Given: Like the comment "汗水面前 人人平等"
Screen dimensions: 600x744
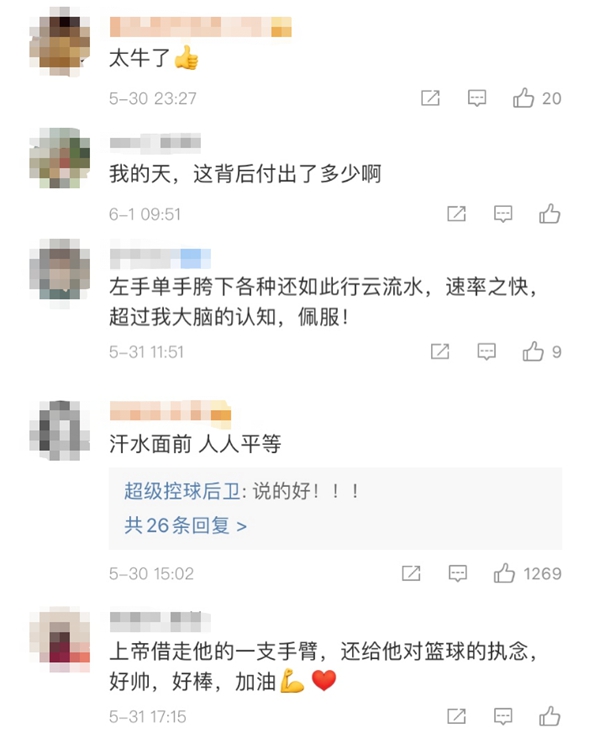Looking at the screenshot, I should coord(505,574).
